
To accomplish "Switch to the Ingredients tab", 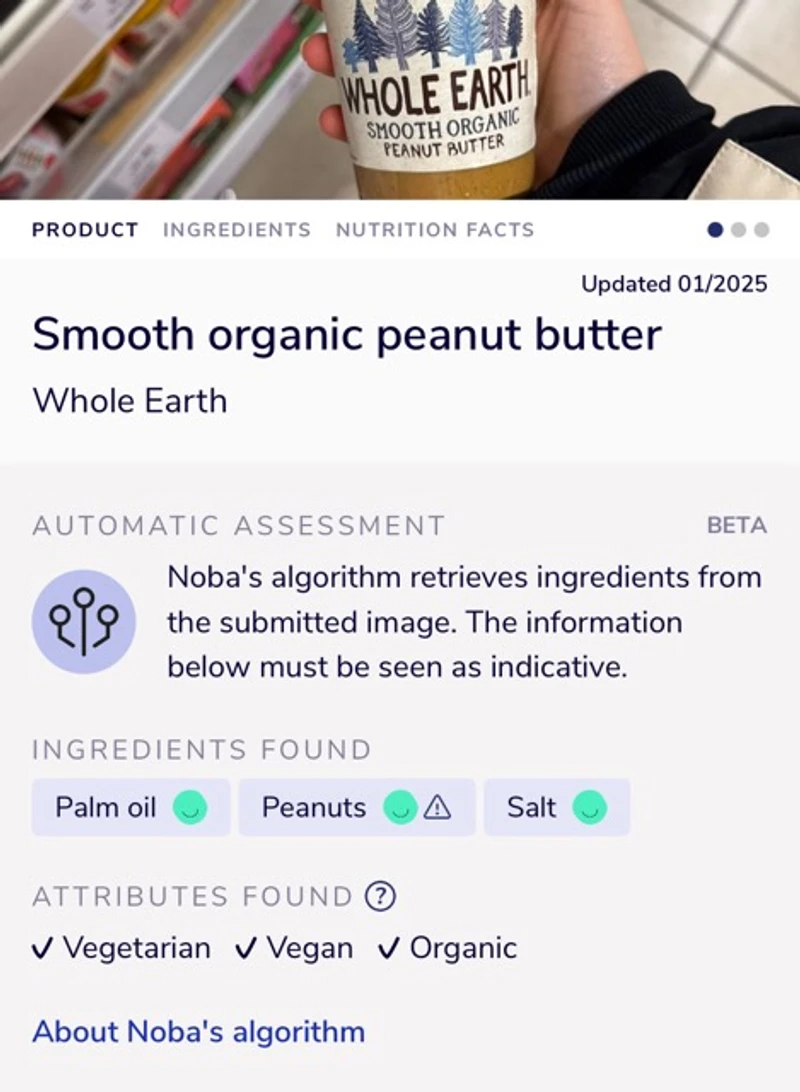I will (237, 230).
